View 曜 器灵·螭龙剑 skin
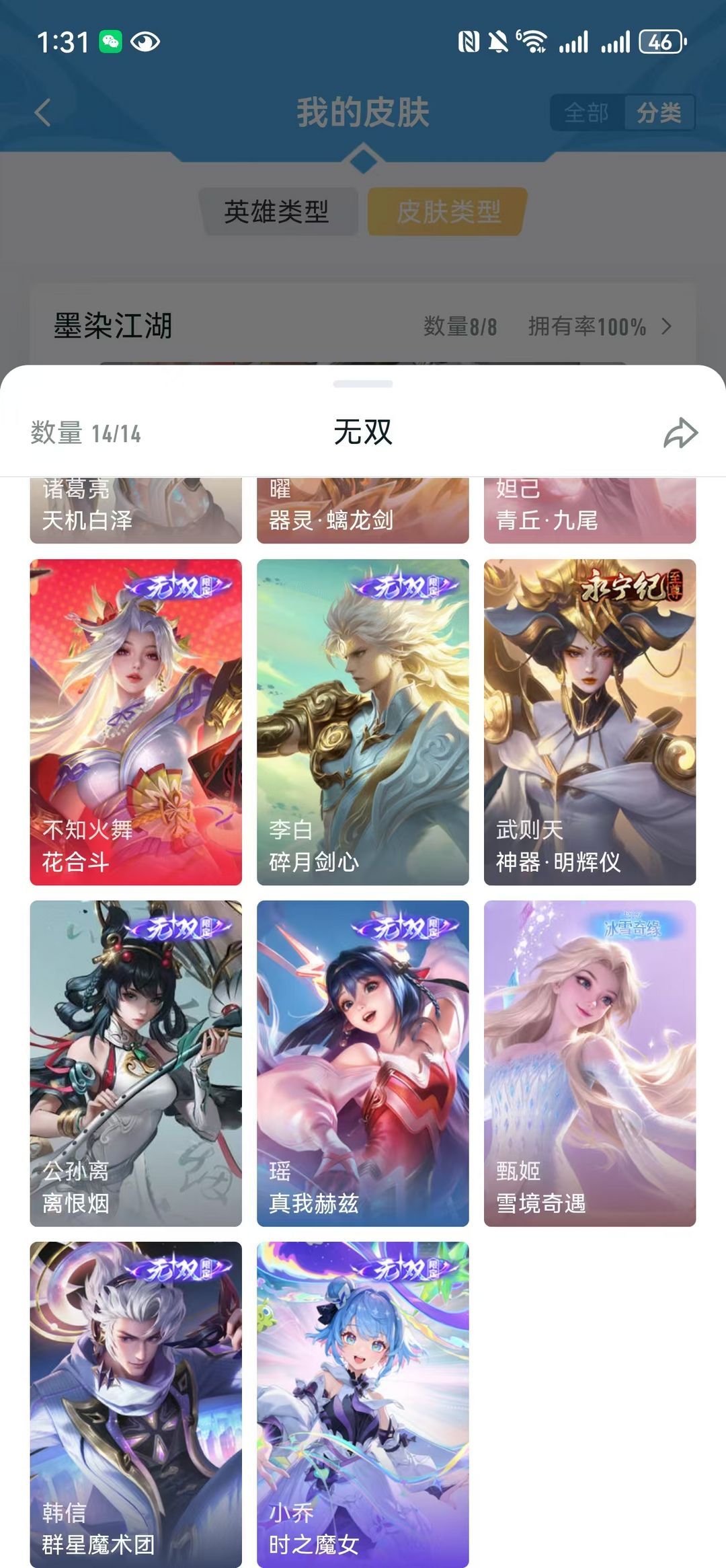 click(363, 511)
